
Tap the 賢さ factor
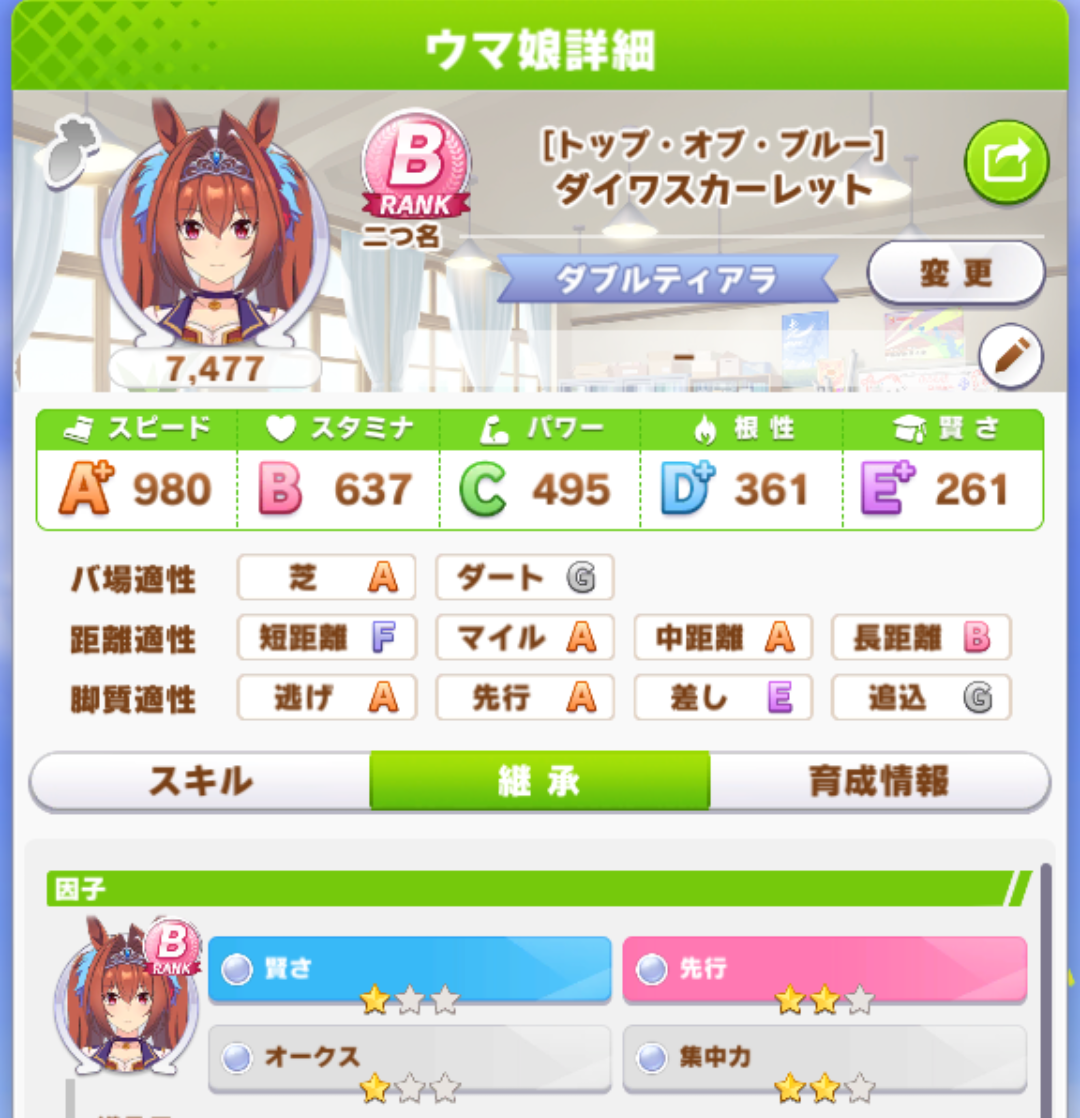409,968
